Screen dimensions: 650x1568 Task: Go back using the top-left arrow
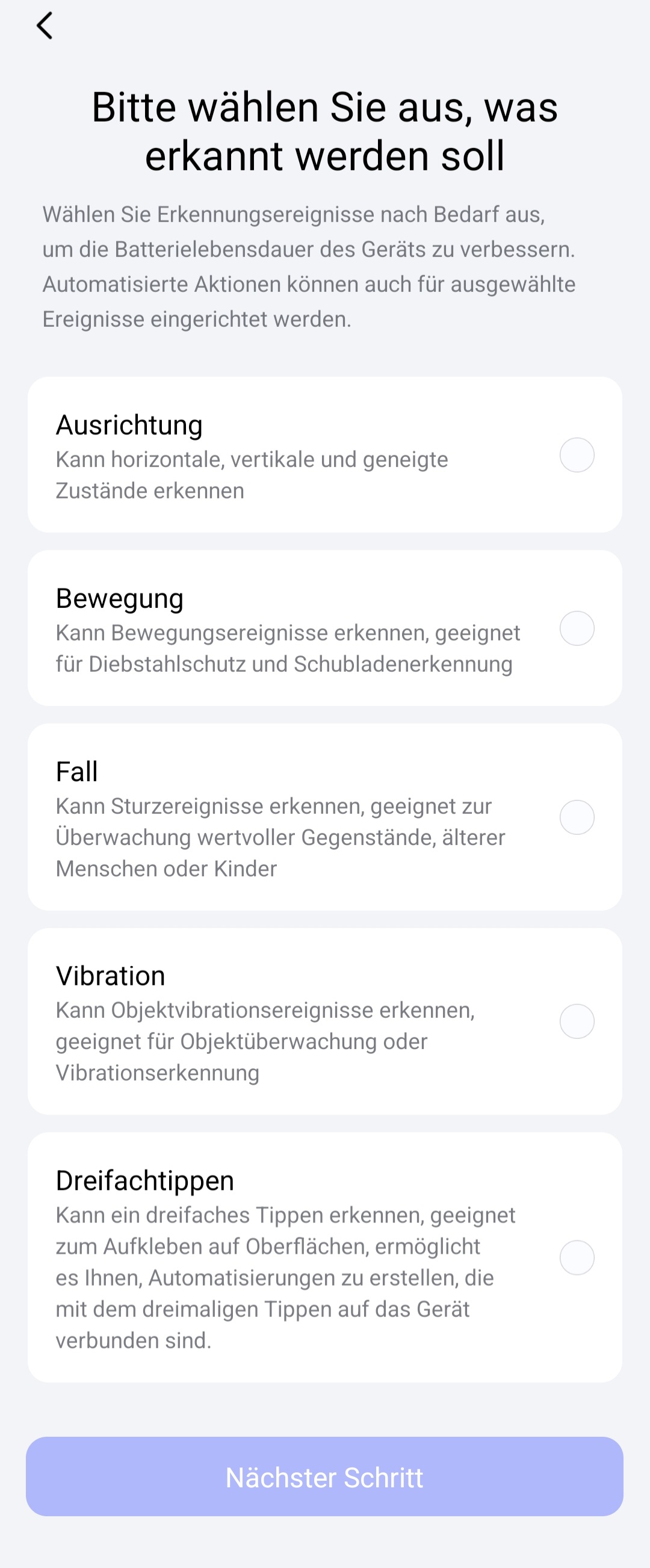point(45,26)
